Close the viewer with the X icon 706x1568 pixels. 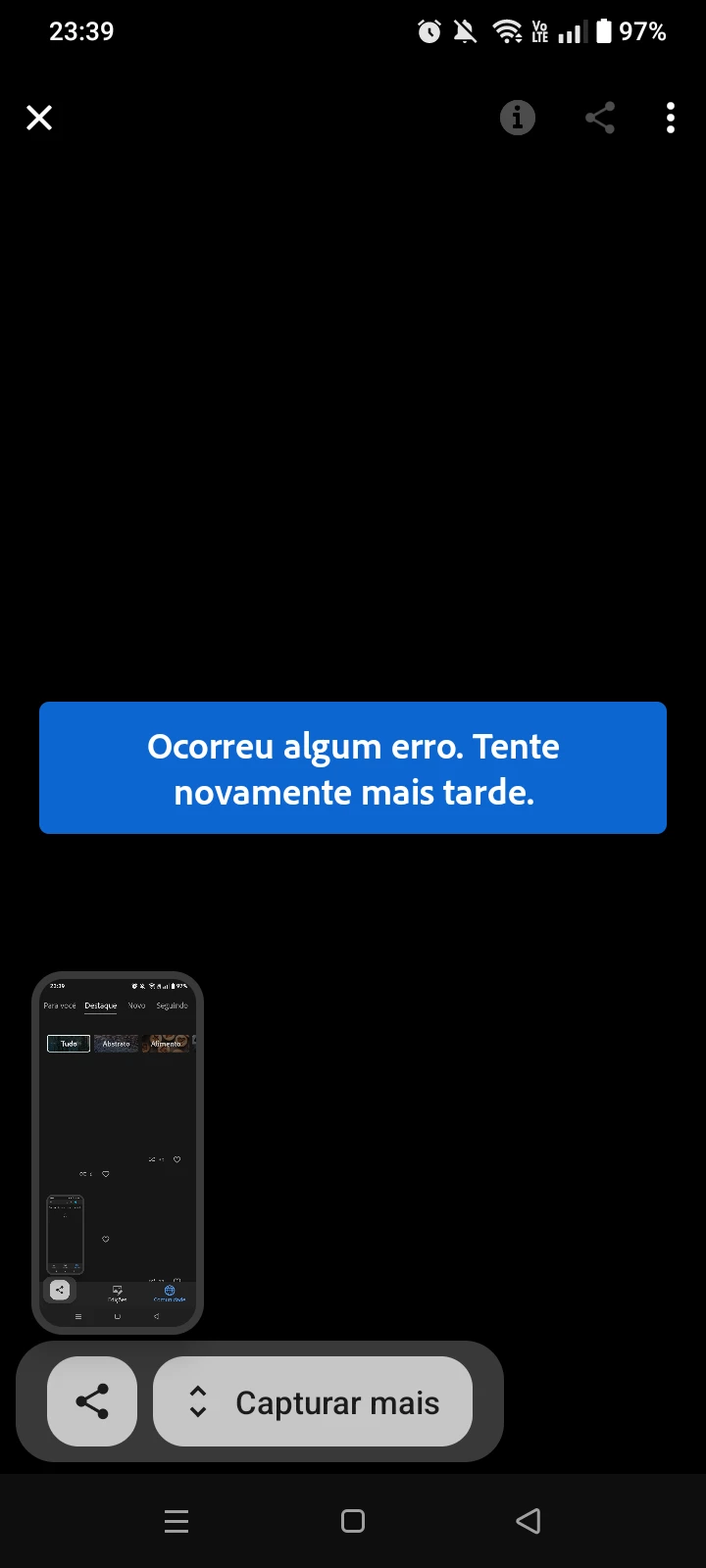click(39, 118)
